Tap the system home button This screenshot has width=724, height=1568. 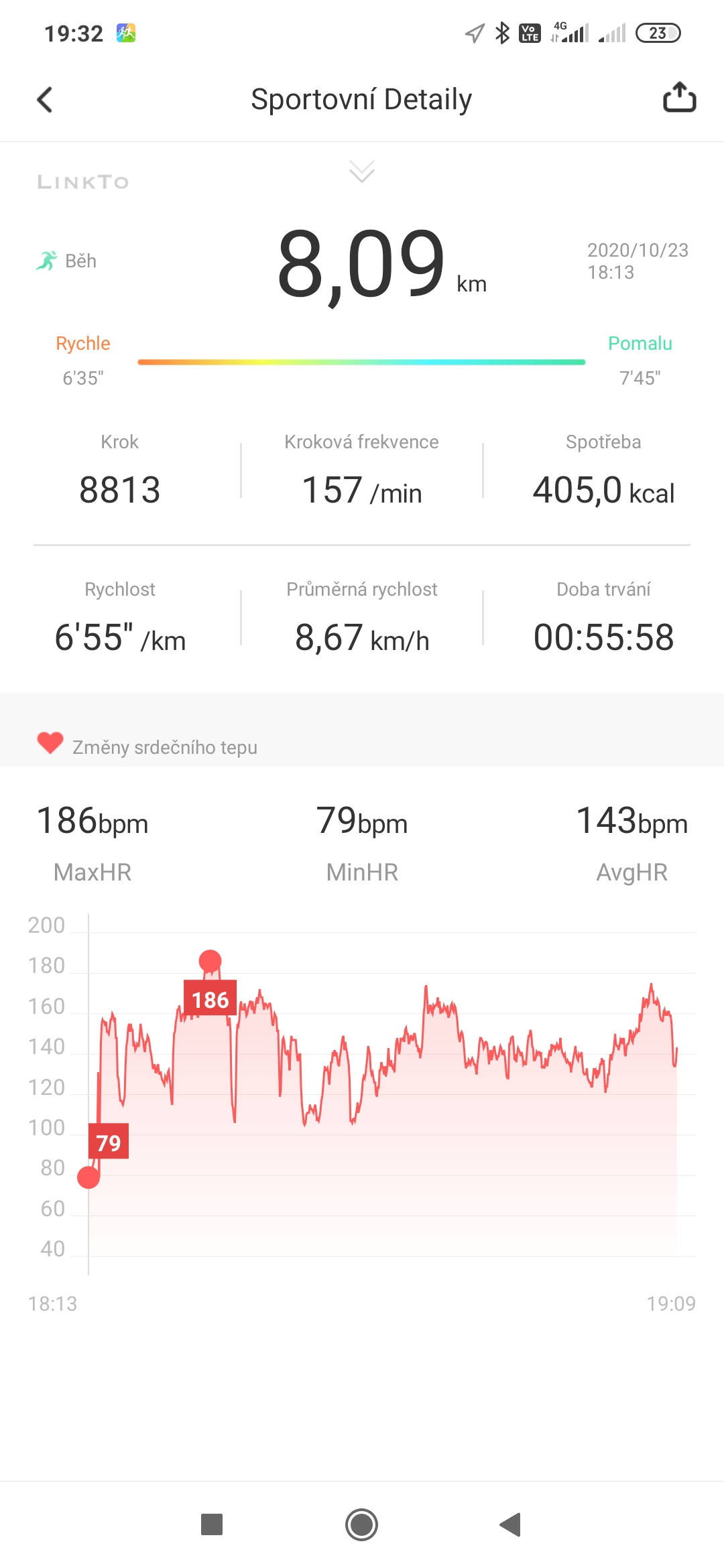(362, 1524)
